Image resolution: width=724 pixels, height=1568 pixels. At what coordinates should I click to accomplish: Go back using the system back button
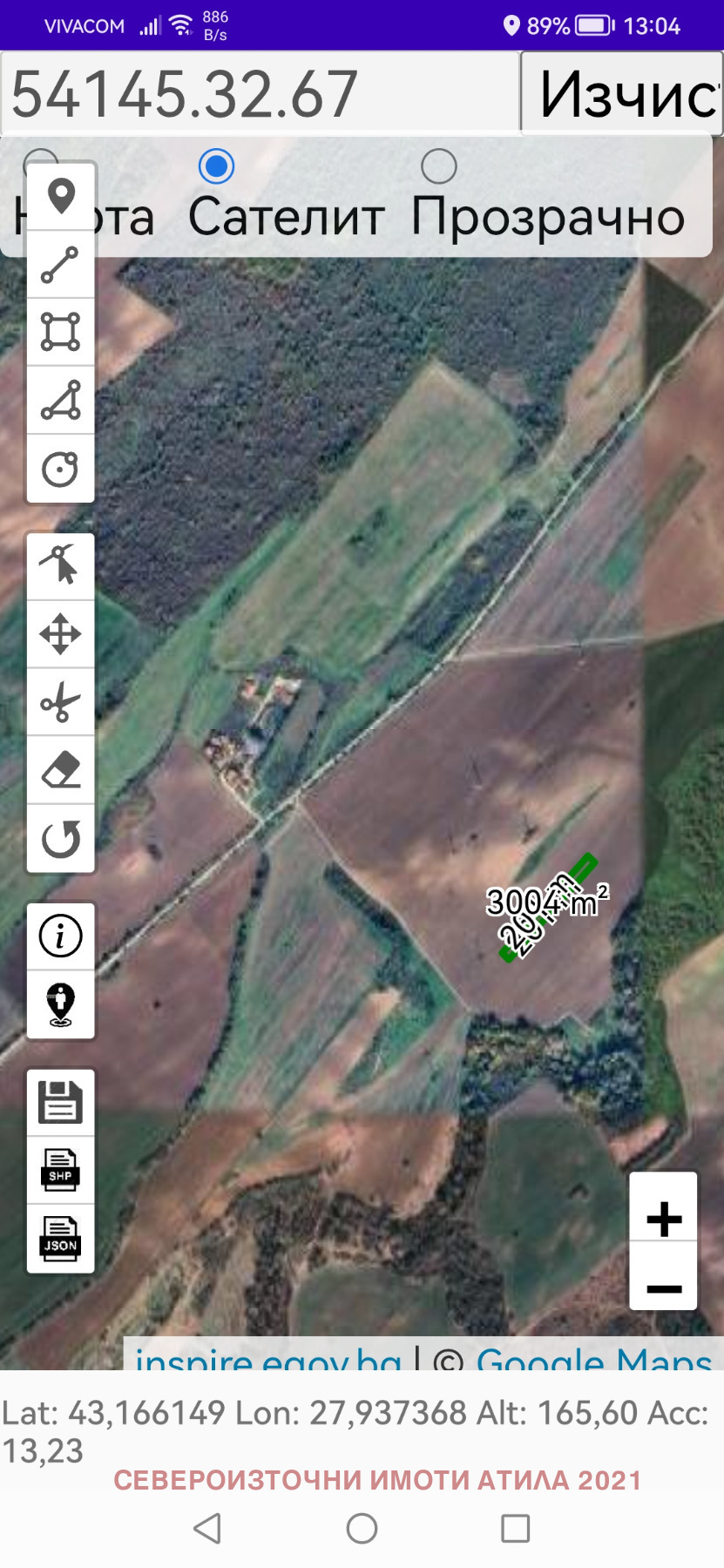(207, 1528)
